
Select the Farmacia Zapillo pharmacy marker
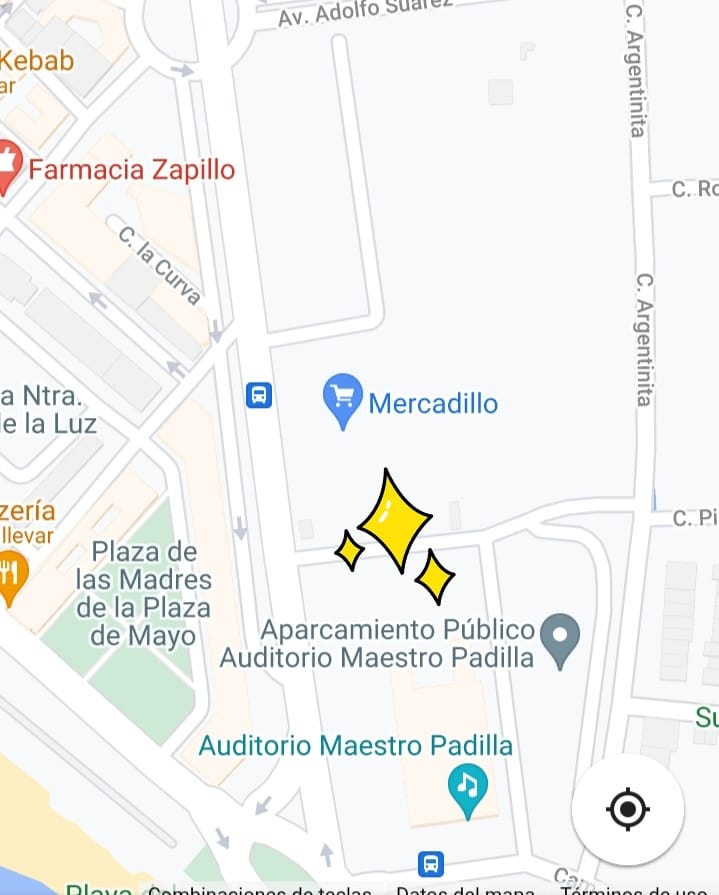pos(8,166)
